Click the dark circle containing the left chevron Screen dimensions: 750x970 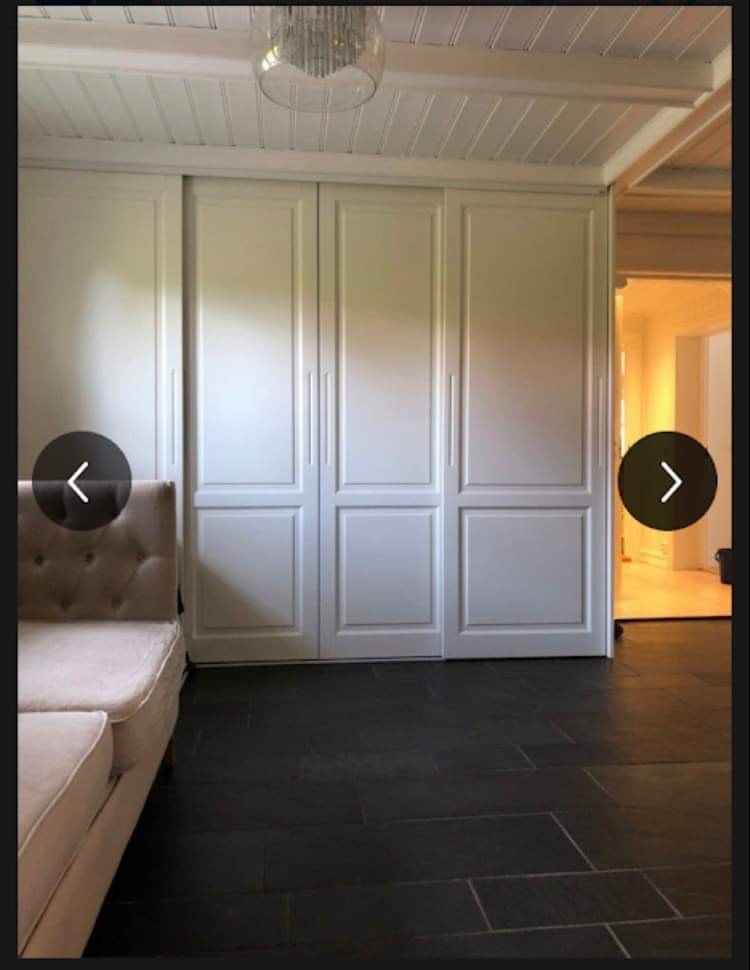point(81,481)
